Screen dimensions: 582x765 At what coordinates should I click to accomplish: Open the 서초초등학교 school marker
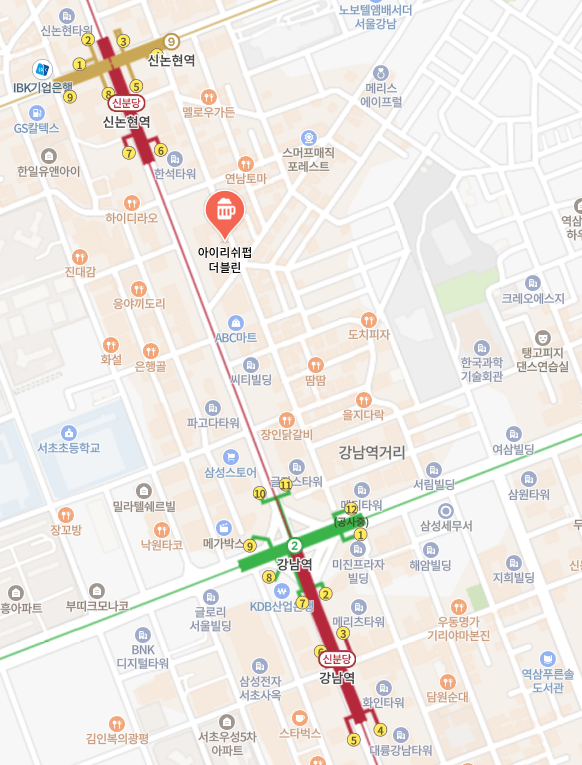point(69,433)
